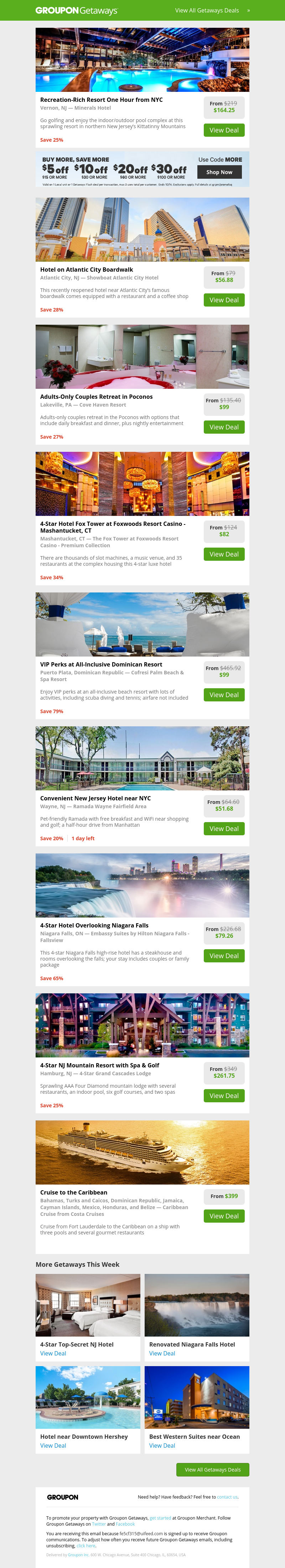View Deal for Fox Tower at Foxwoods
The image size is (285, 1568).
[x=224, y=554]
